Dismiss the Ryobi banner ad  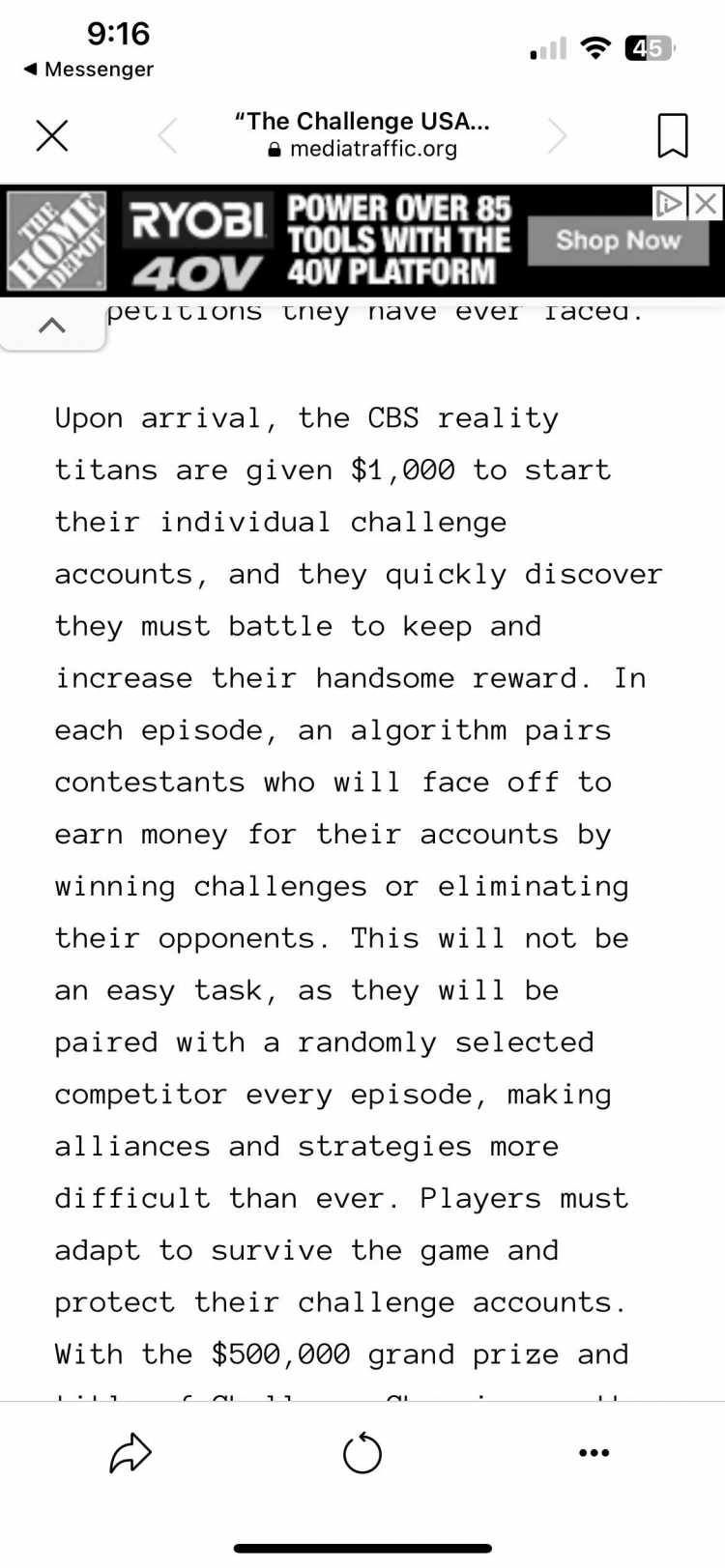point(706,203)
